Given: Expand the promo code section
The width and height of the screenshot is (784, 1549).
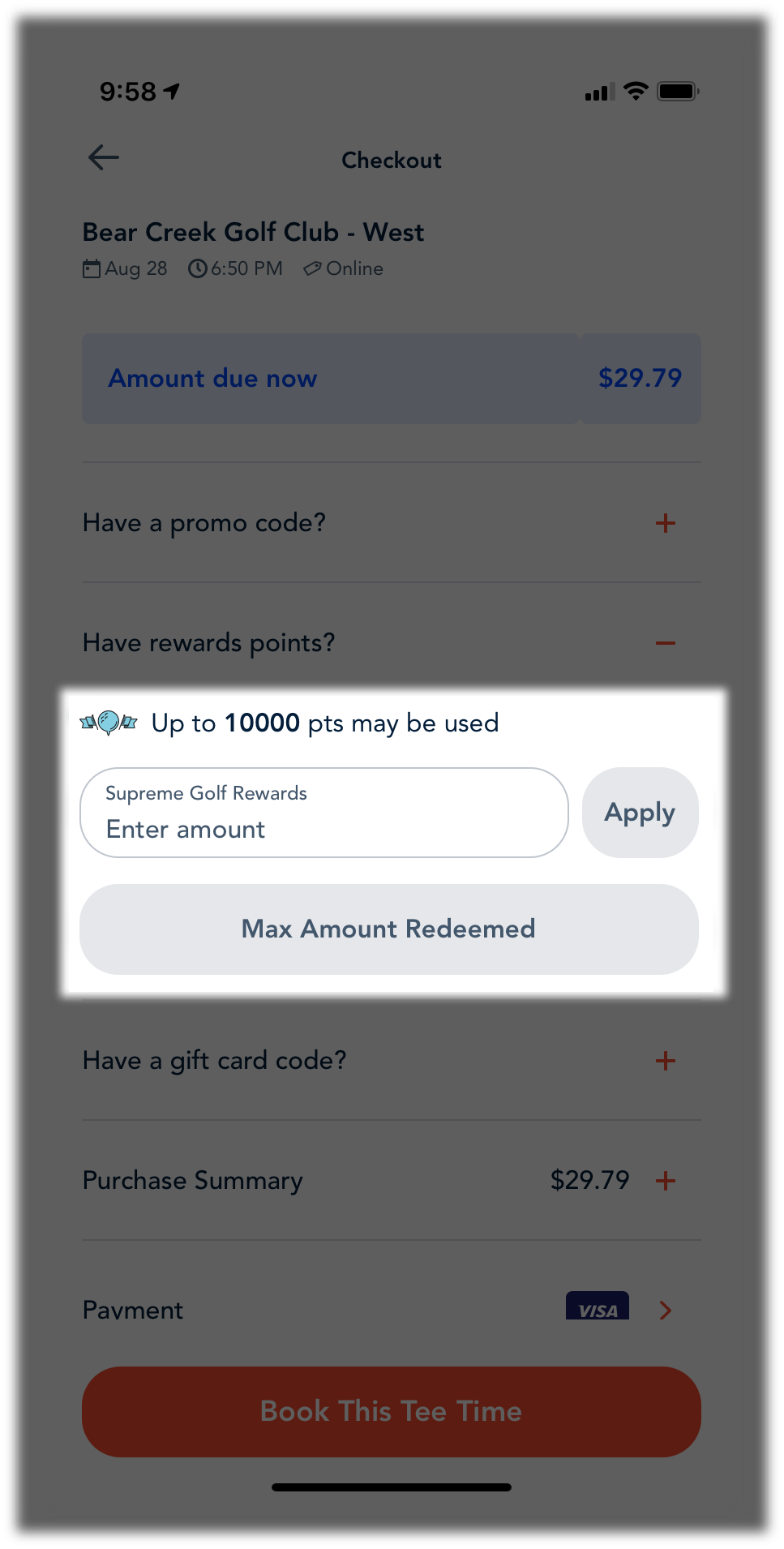Looking at the screenshot, I should tap(665, 523).
